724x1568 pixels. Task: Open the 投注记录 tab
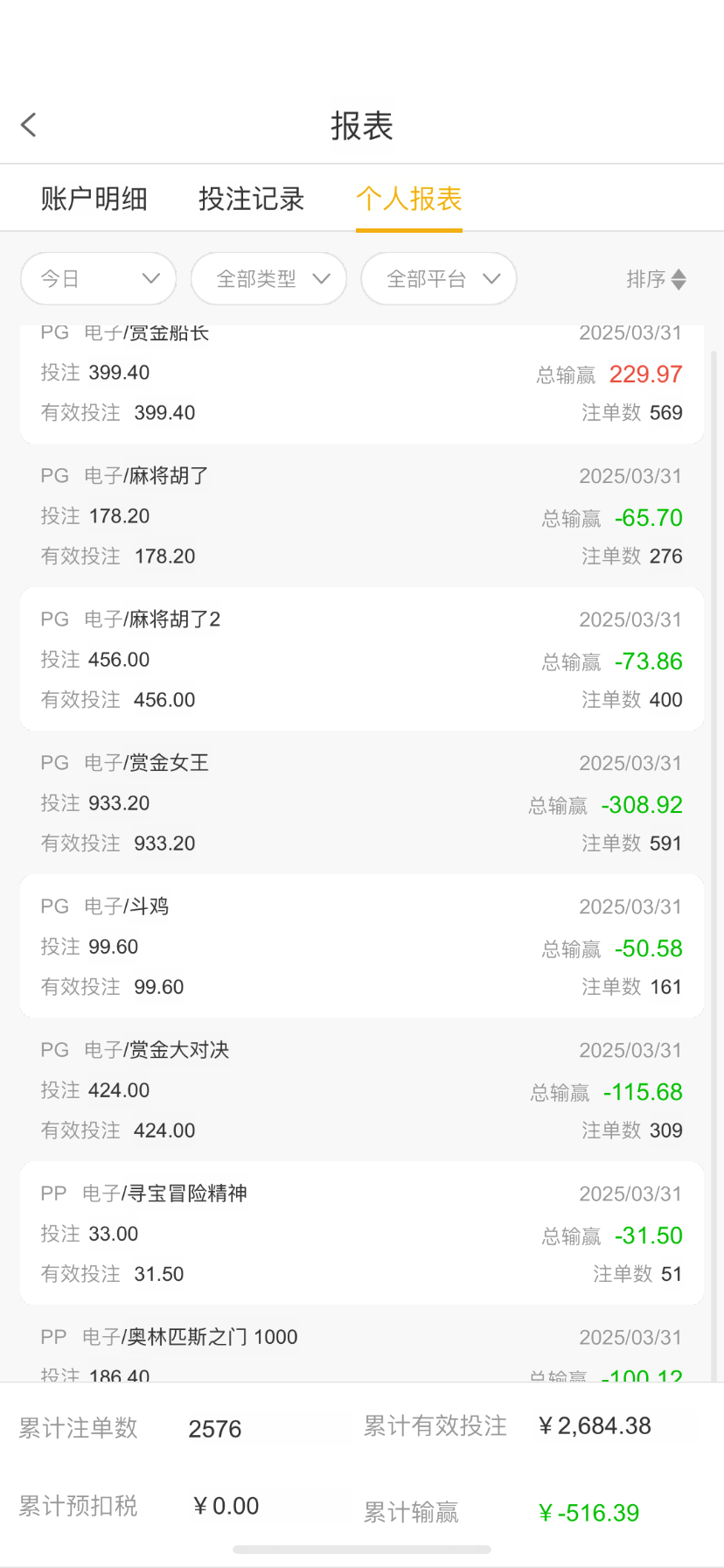pos(251,199)
